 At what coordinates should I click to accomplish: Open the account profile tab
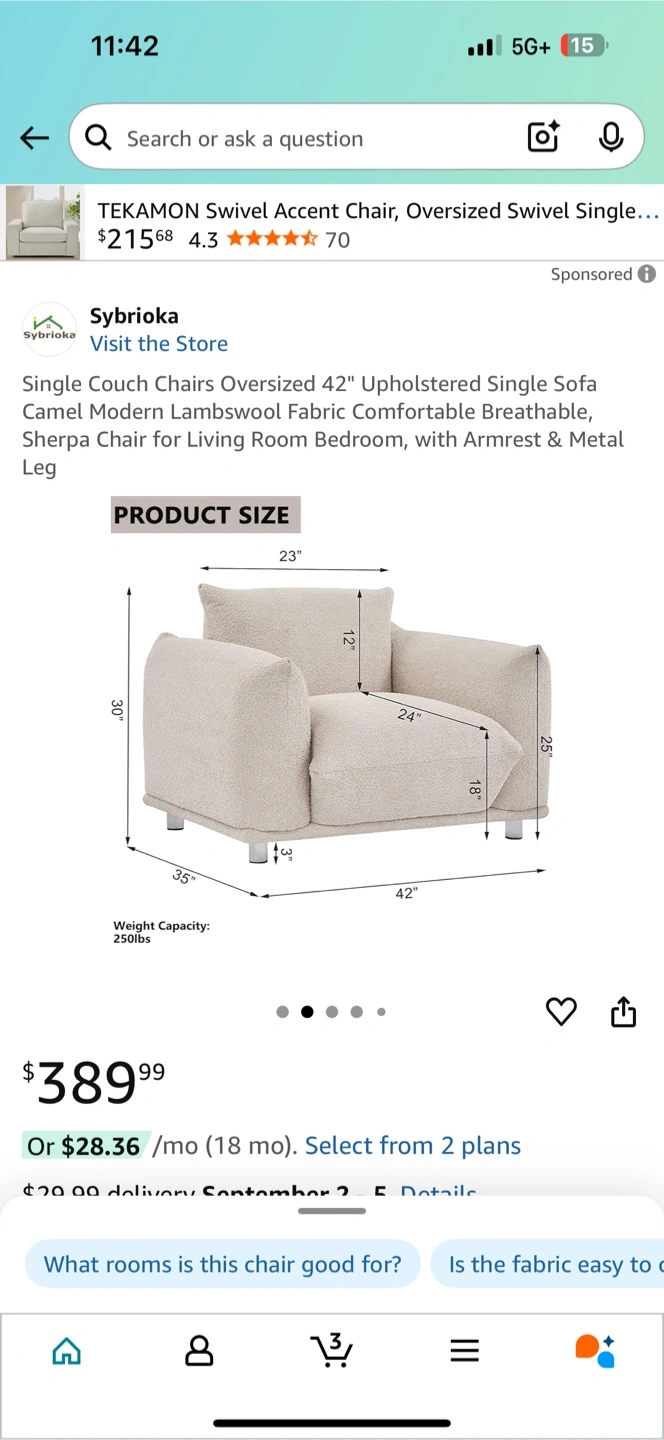(x=199, y=1352)
